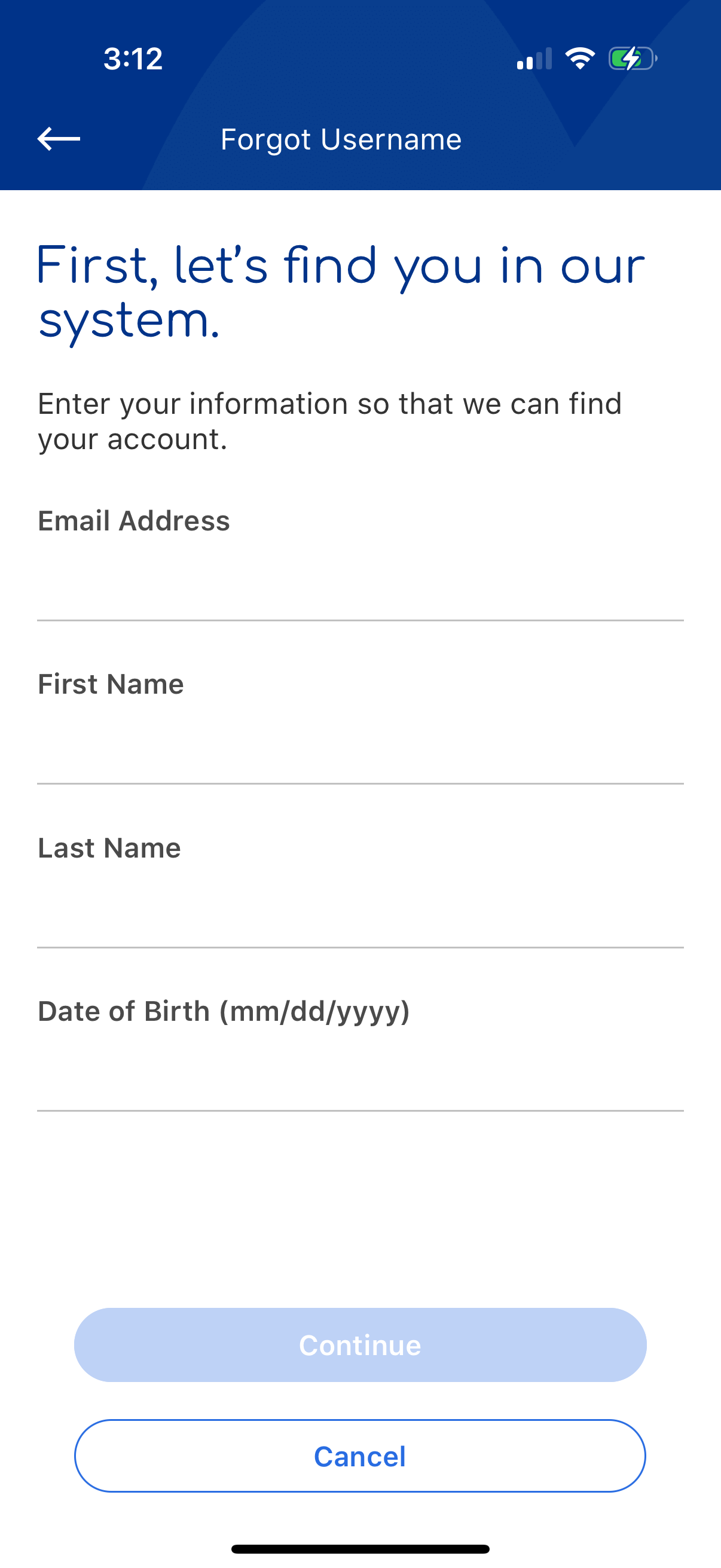The image size is (721, 1568).
Task: Tap the Email Address field underline
Action: coord(359,620)
